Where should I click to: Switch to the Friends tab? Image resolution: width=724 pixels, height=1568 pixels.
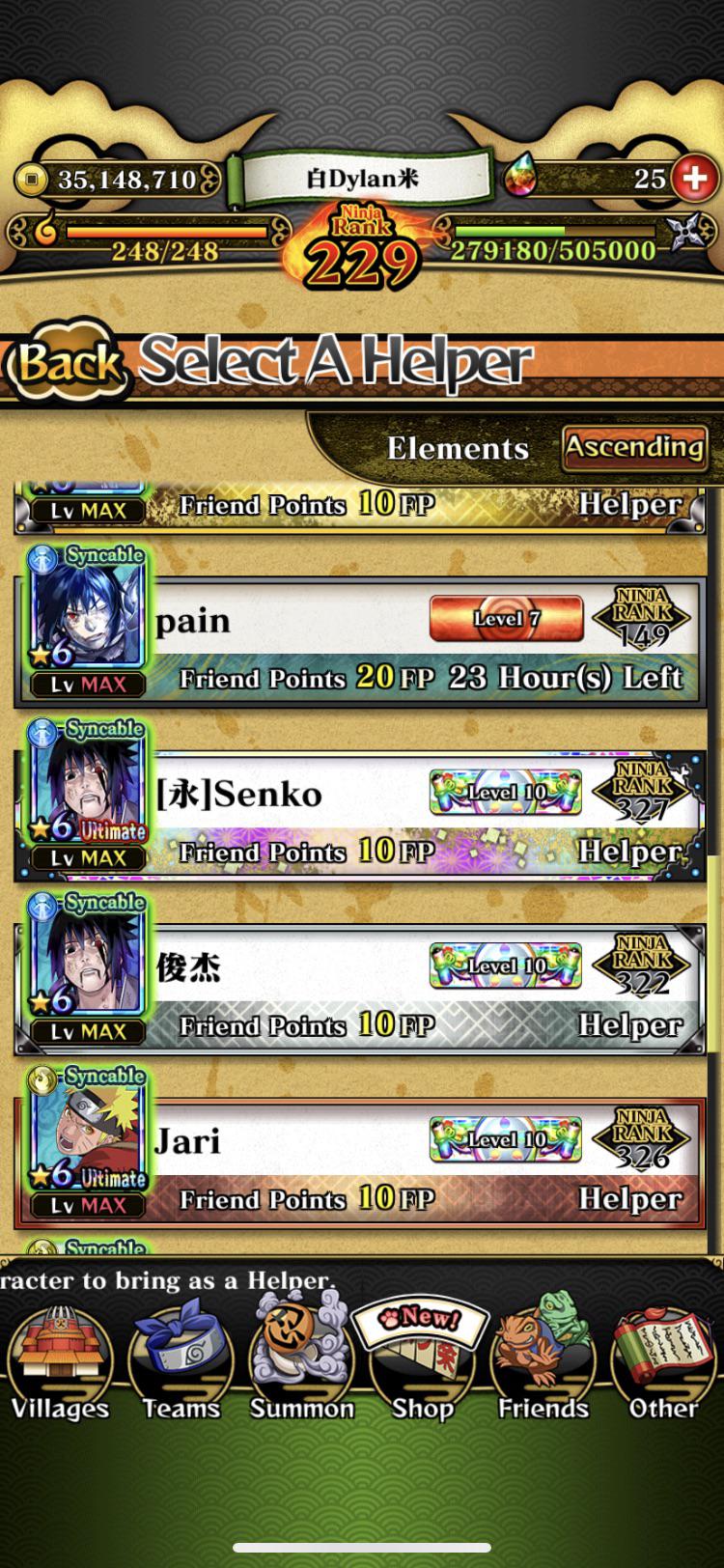(543, 1363)
